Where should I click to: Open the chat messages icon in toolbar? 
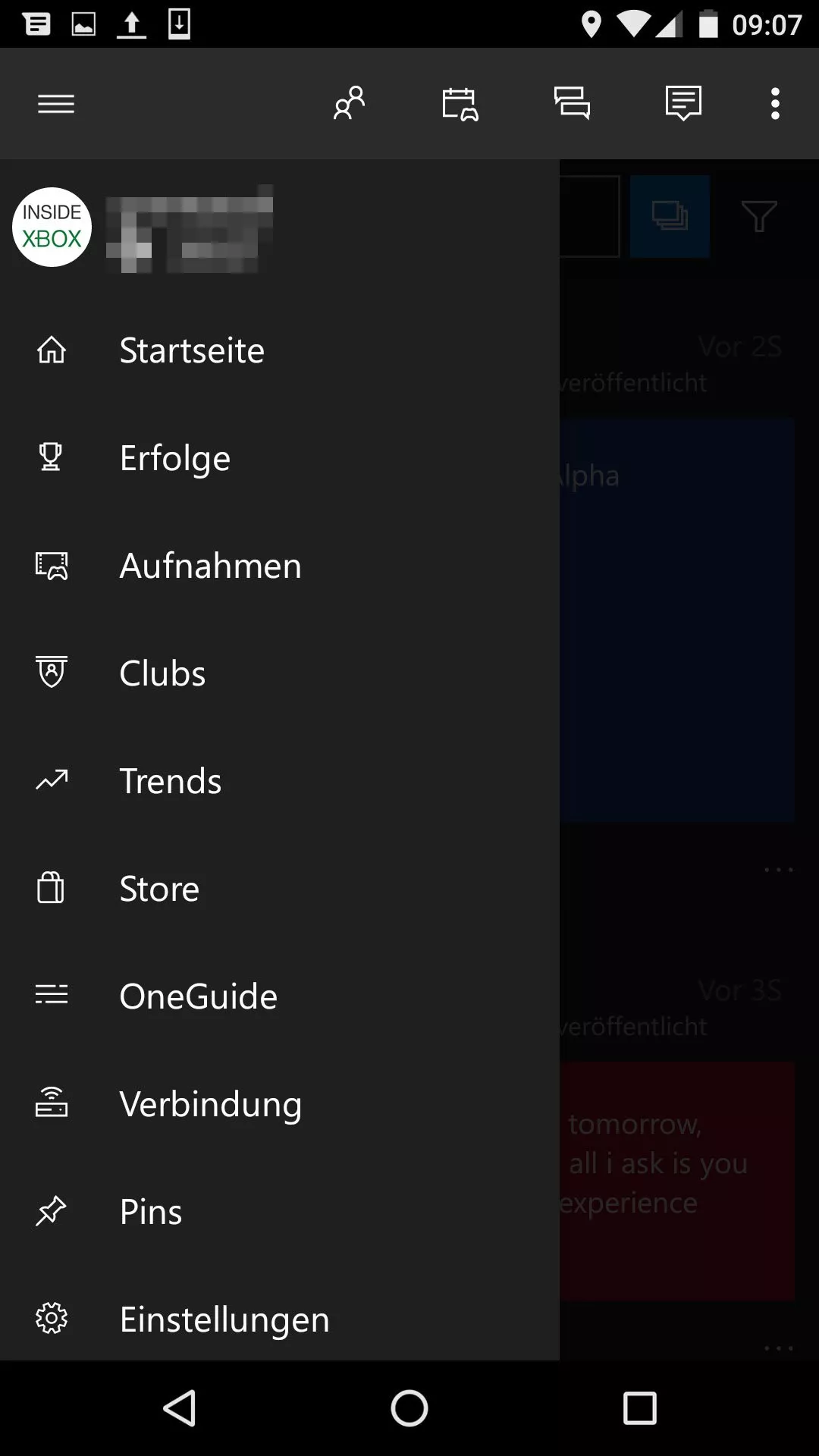[x=572, y=103]
